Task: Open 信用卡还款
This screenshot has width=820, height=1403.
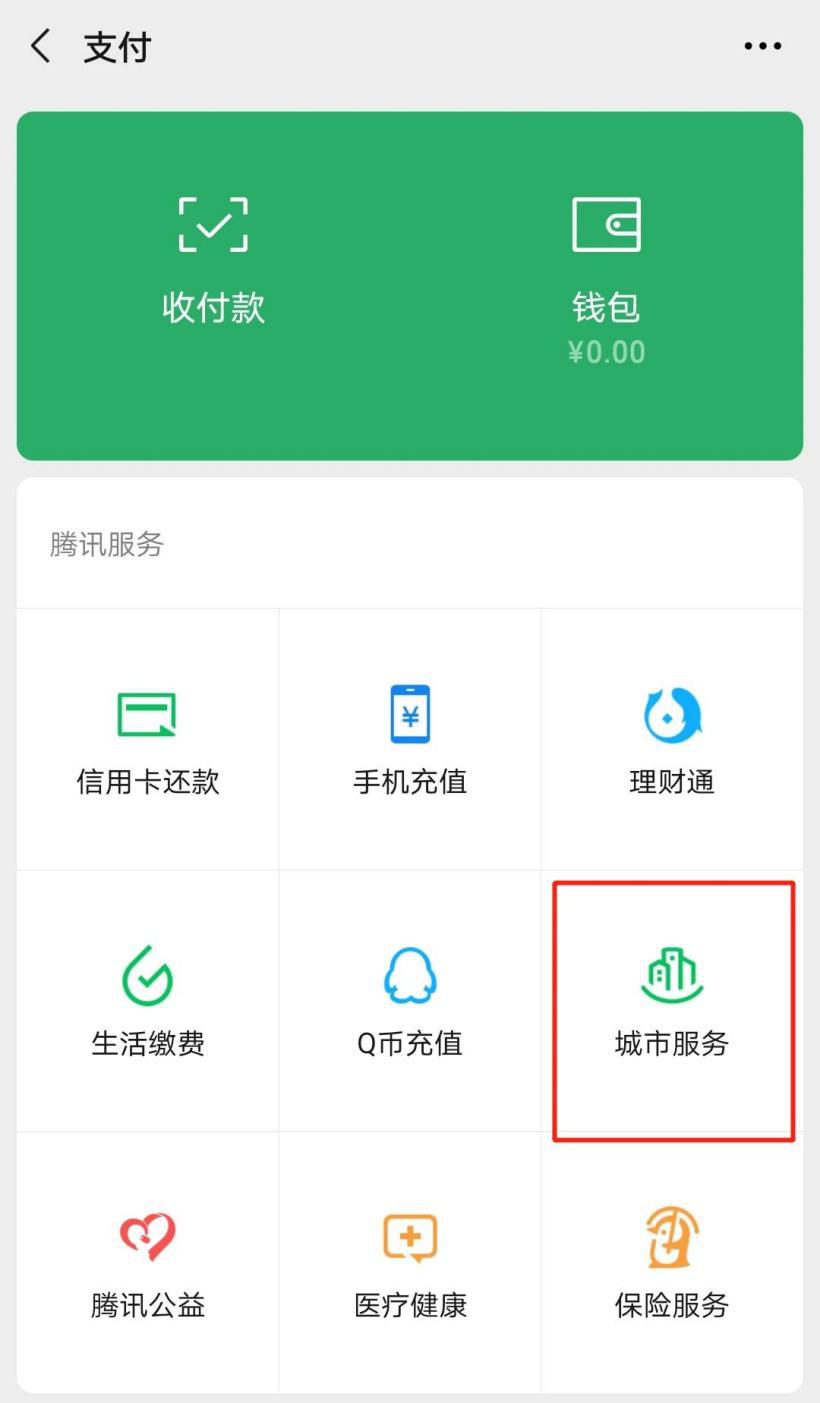Action: click(148, 740)
